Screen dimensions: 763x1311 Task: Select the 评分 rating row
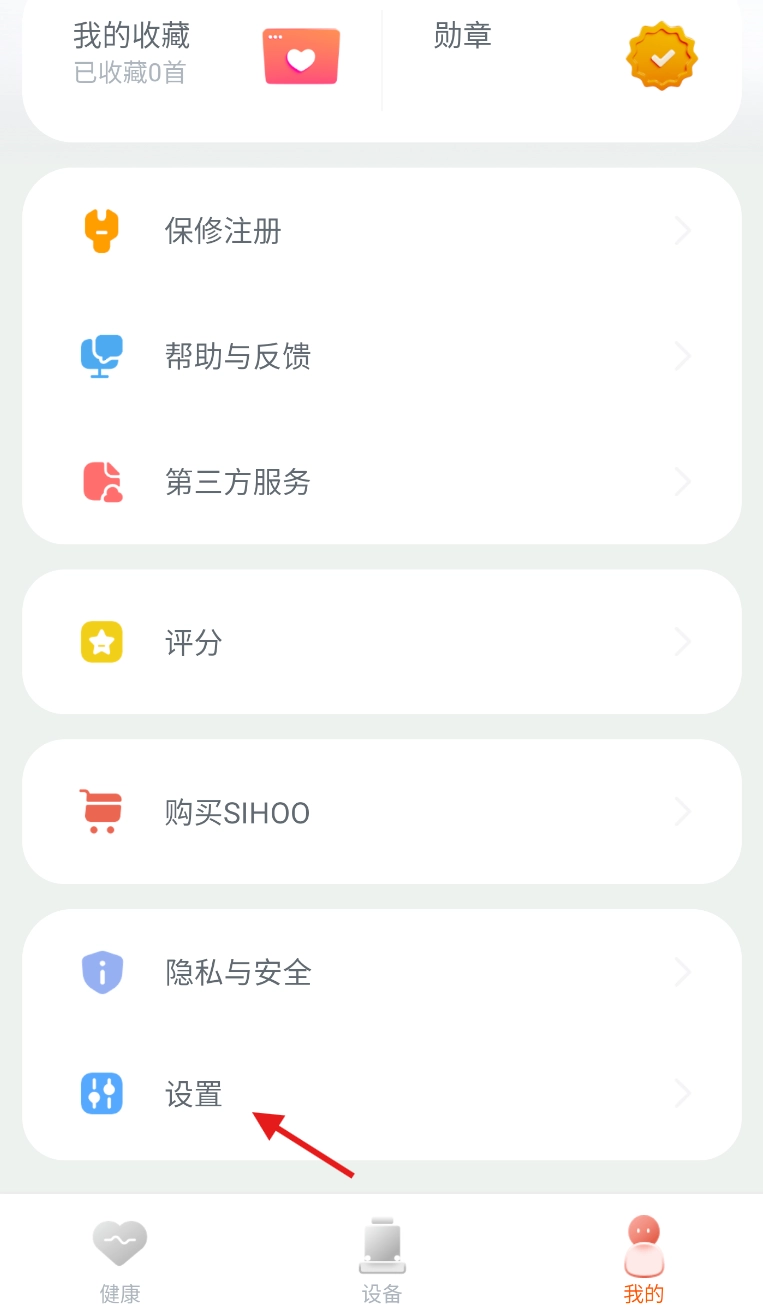coord(381,642)
